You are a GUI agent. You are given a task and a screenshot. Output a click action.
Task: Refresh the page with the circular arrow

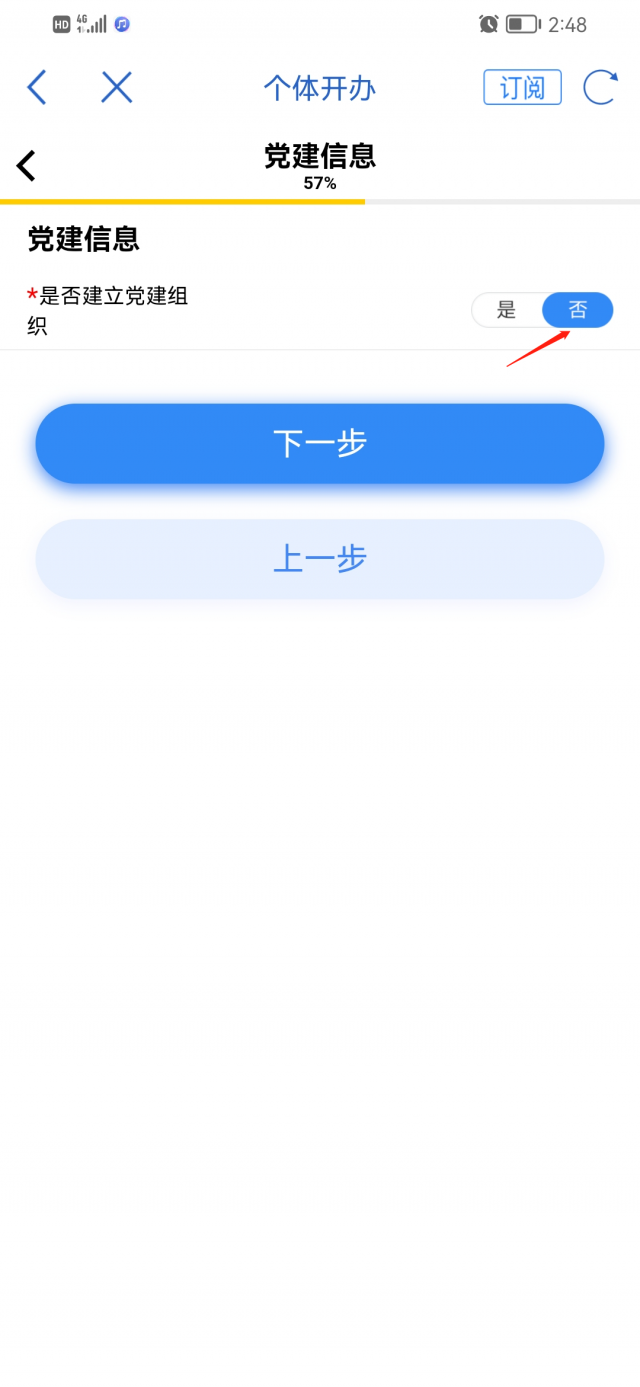(600, 88)
